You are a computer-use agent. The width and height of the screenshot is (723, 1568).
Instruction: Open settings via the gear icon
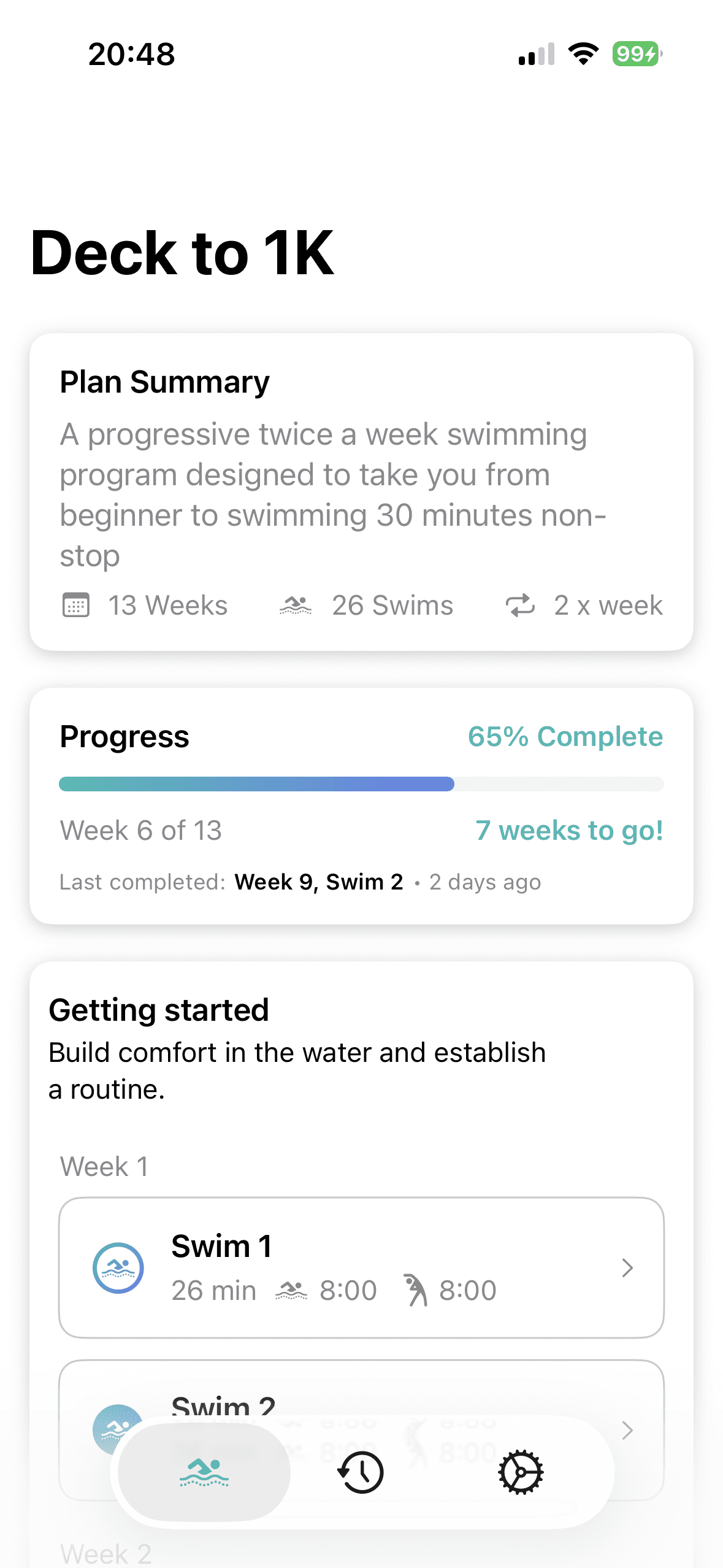tap(519, 1472)
